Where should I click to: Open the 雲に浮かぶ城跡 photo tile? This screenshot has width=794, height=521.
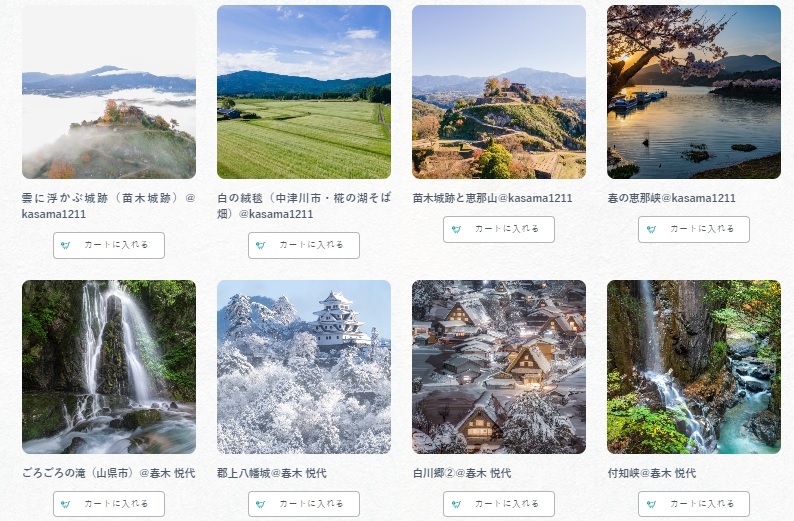tap(109, 92)
